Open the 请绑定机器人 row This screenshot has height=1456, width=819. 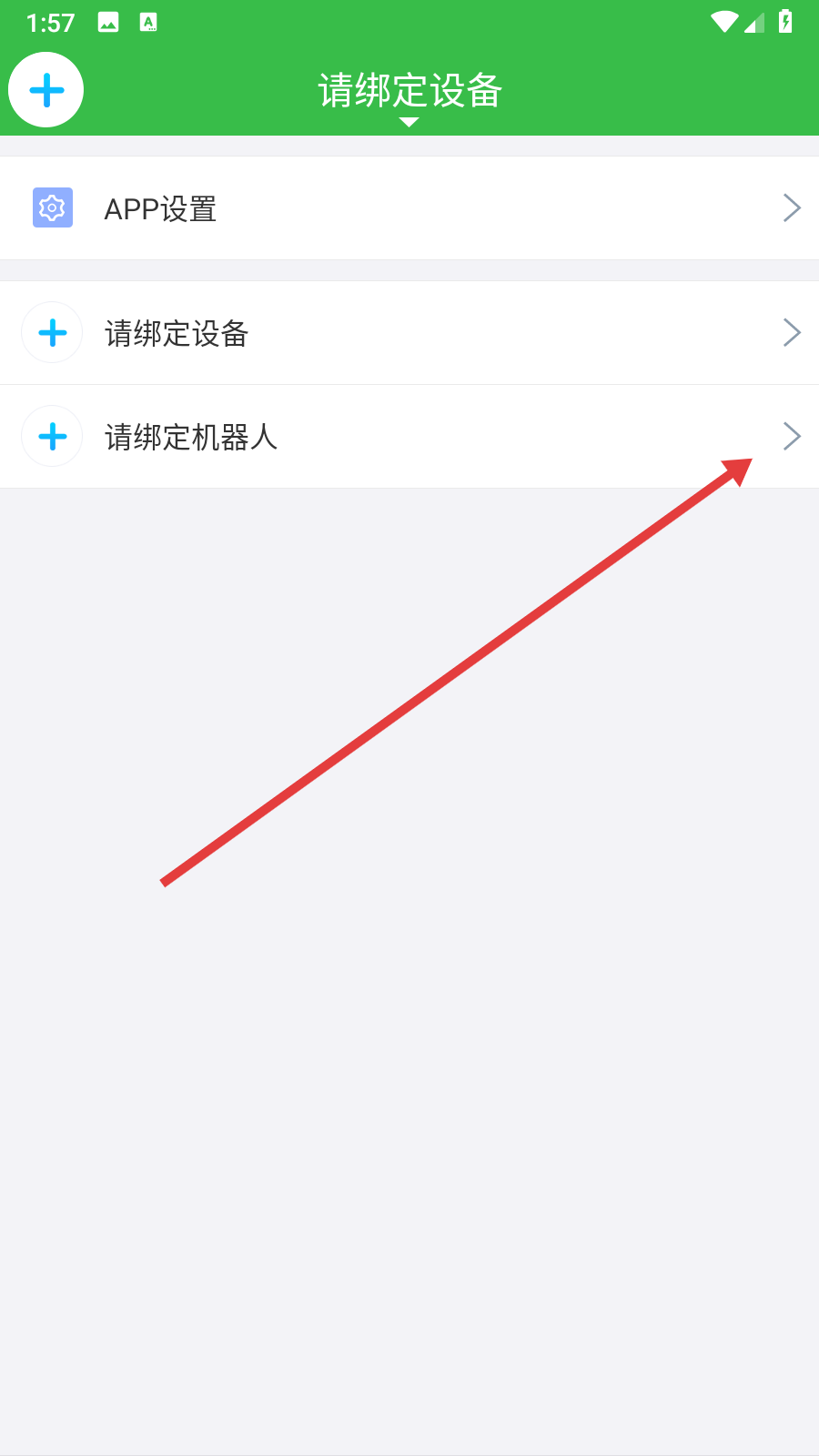tap(409, 437)
